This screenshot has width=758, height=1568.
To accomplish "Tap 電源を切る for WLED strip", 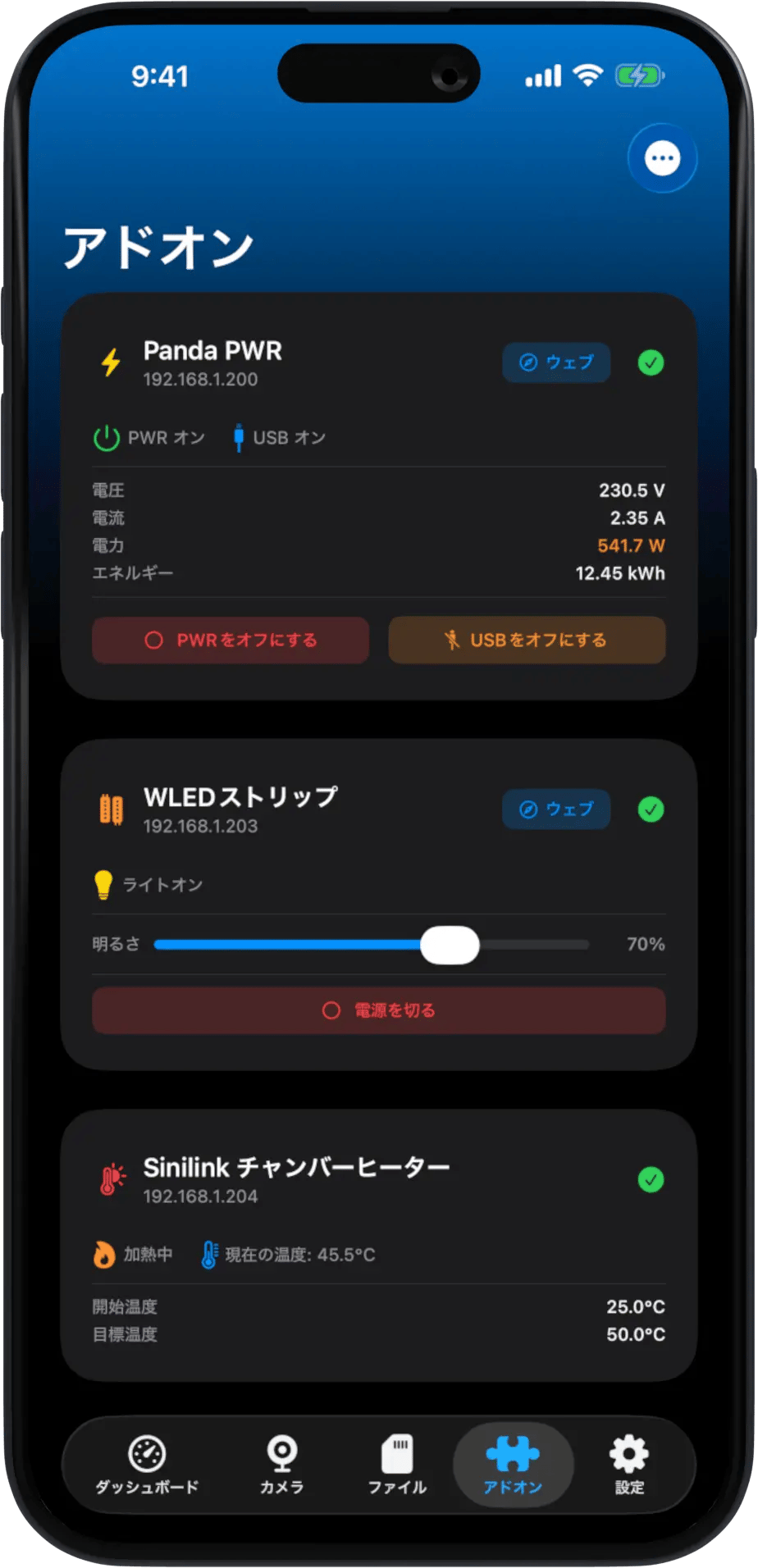I will click(378, 1010).
